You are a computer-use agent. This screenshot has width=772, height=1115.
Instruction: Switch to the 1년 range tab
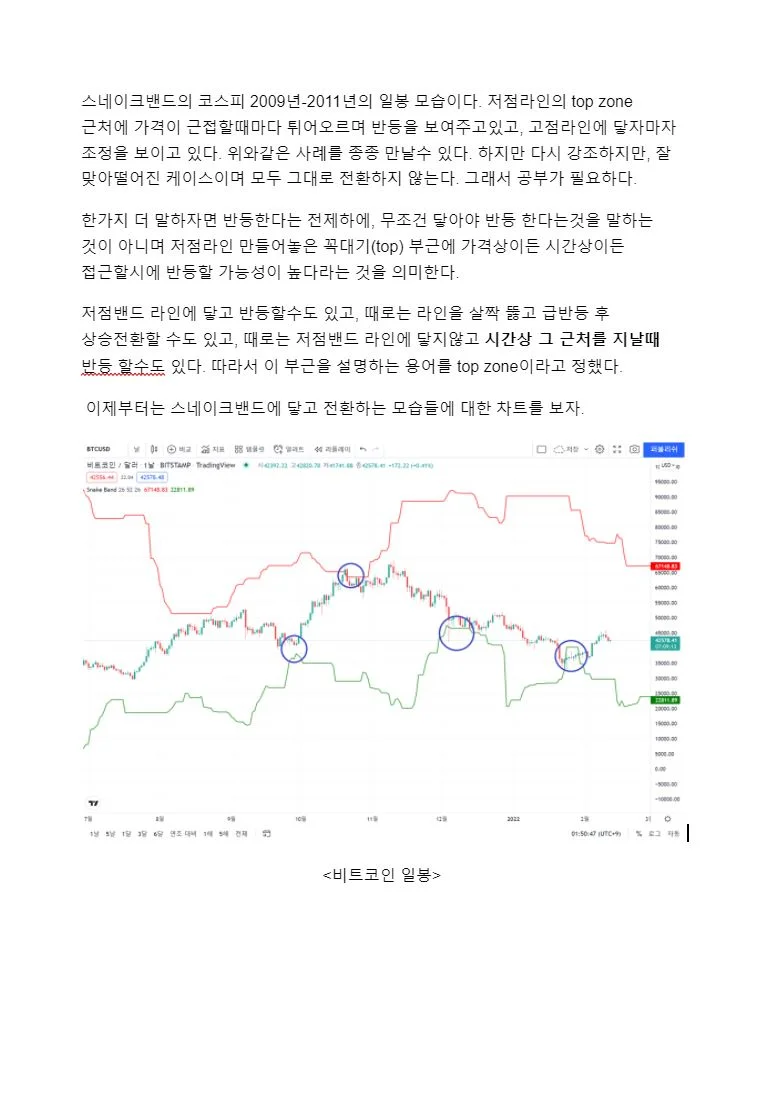pyautogui.click(x=206, y=834)
